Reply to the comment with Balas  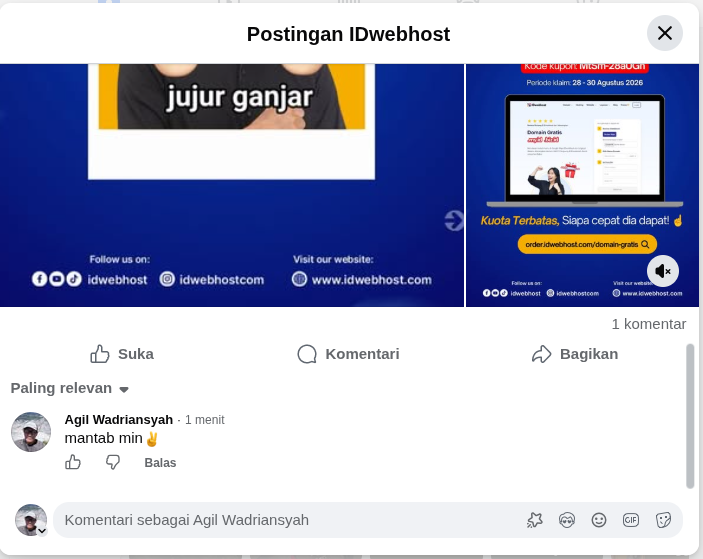[x=160, y=463]
